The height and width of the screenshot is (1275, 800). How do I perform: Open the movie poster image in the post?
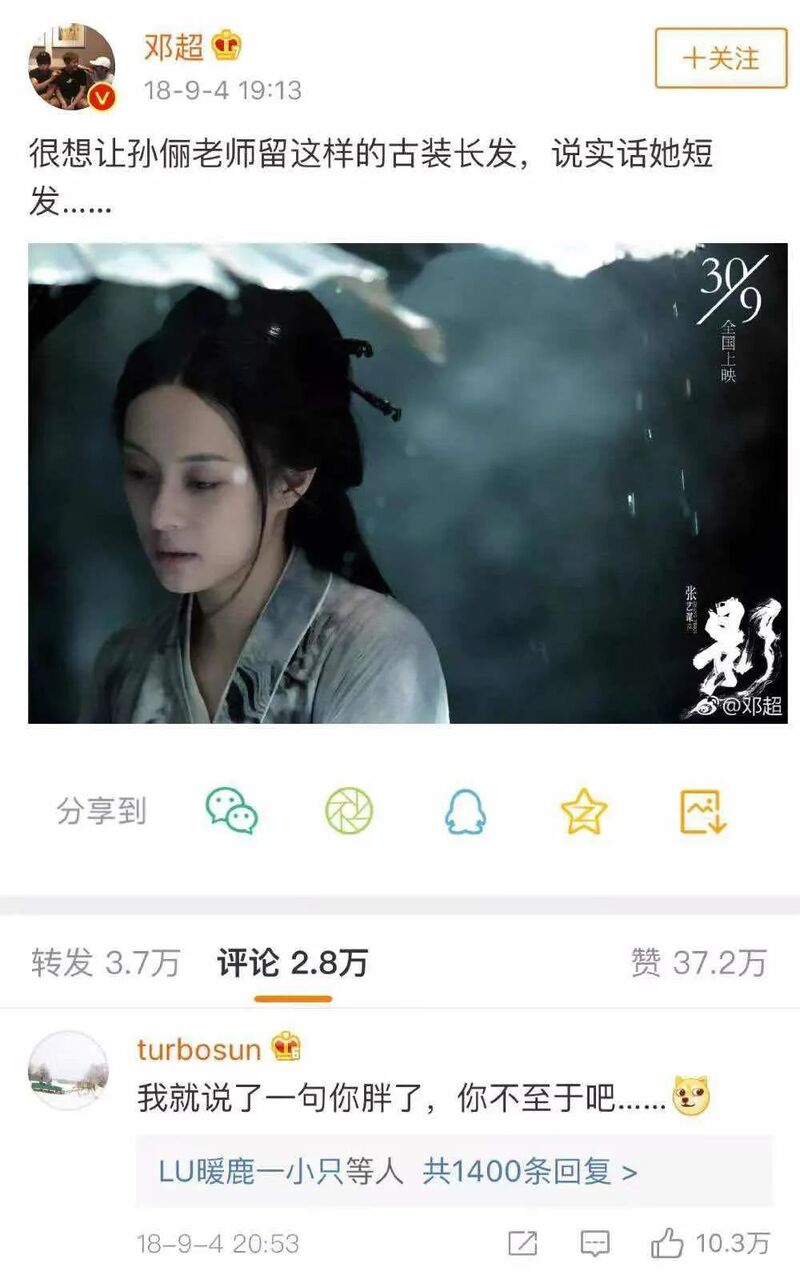click(x=408, y=482)
